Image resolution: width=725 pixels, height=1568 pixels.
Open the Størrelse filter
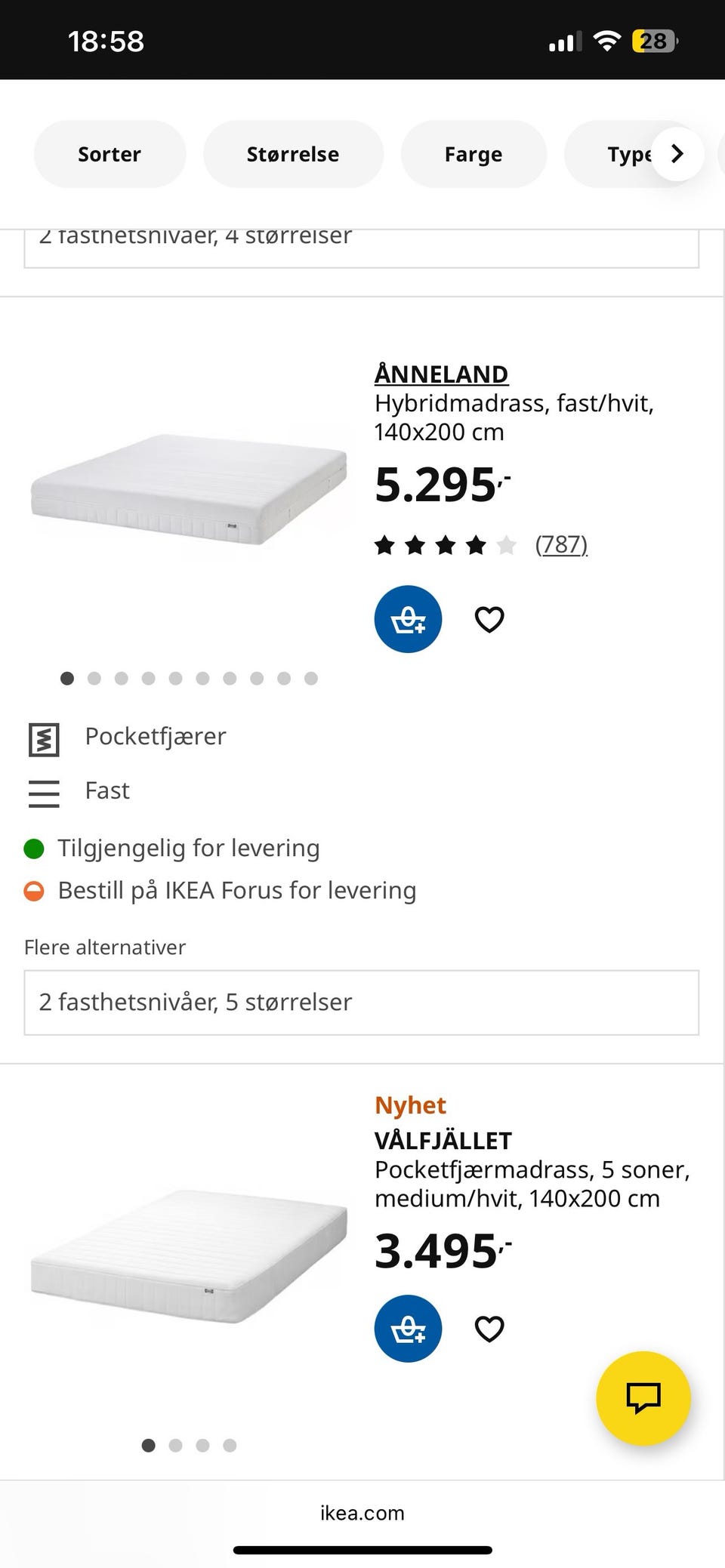click(293, 153)
